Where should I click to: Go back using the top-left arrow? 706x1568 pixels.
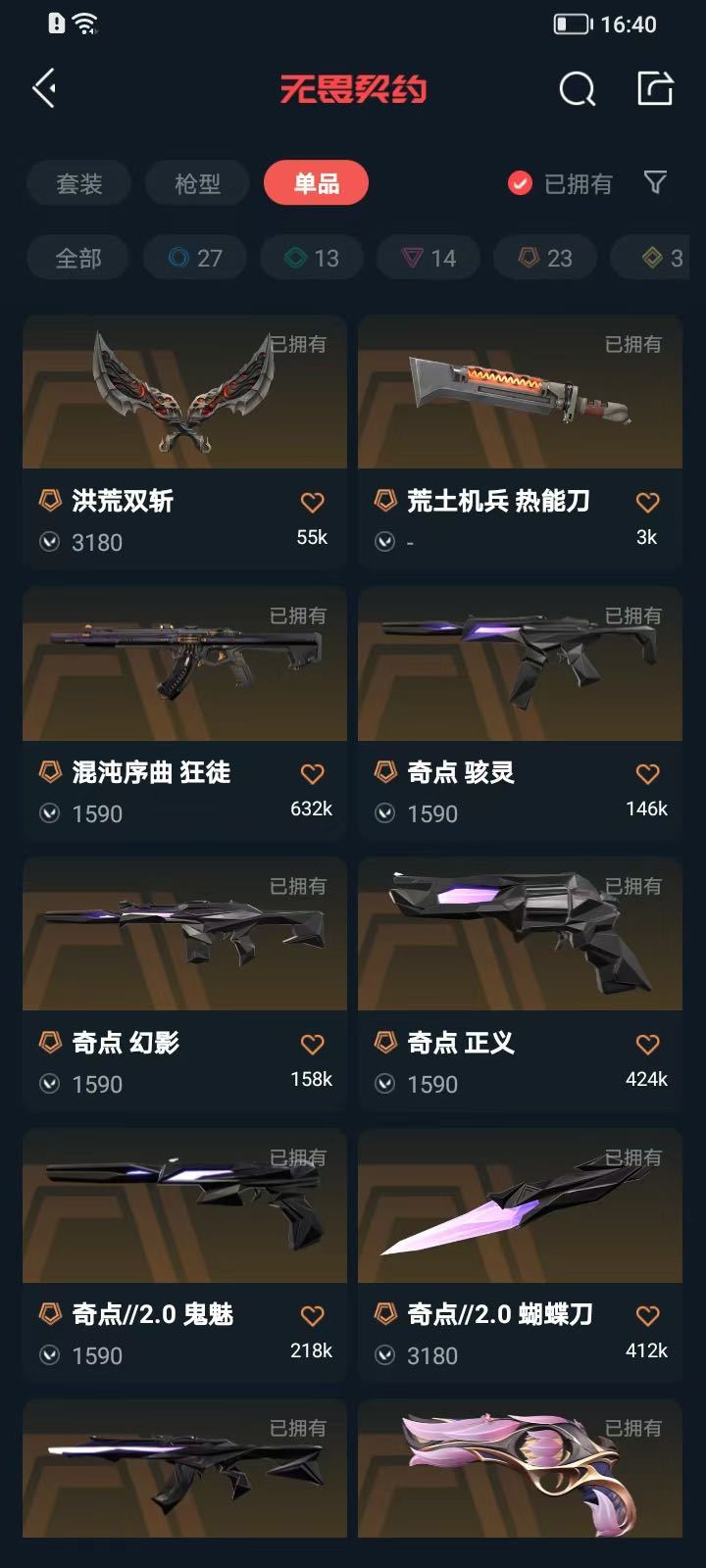(45, 89)
